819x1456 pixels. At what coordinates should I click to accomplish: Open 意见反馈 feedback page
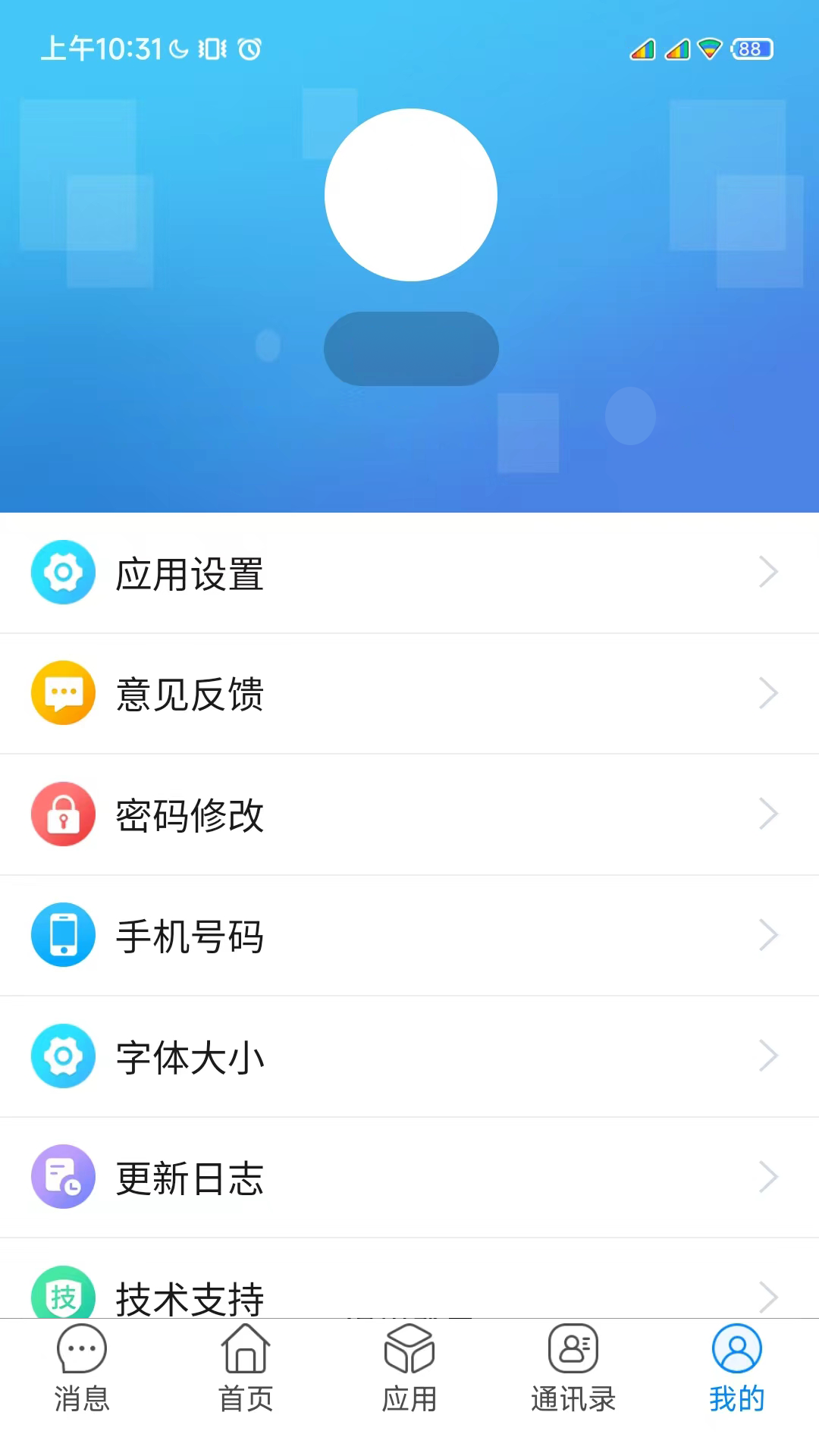pyautogui.click(x=409, y=694)
